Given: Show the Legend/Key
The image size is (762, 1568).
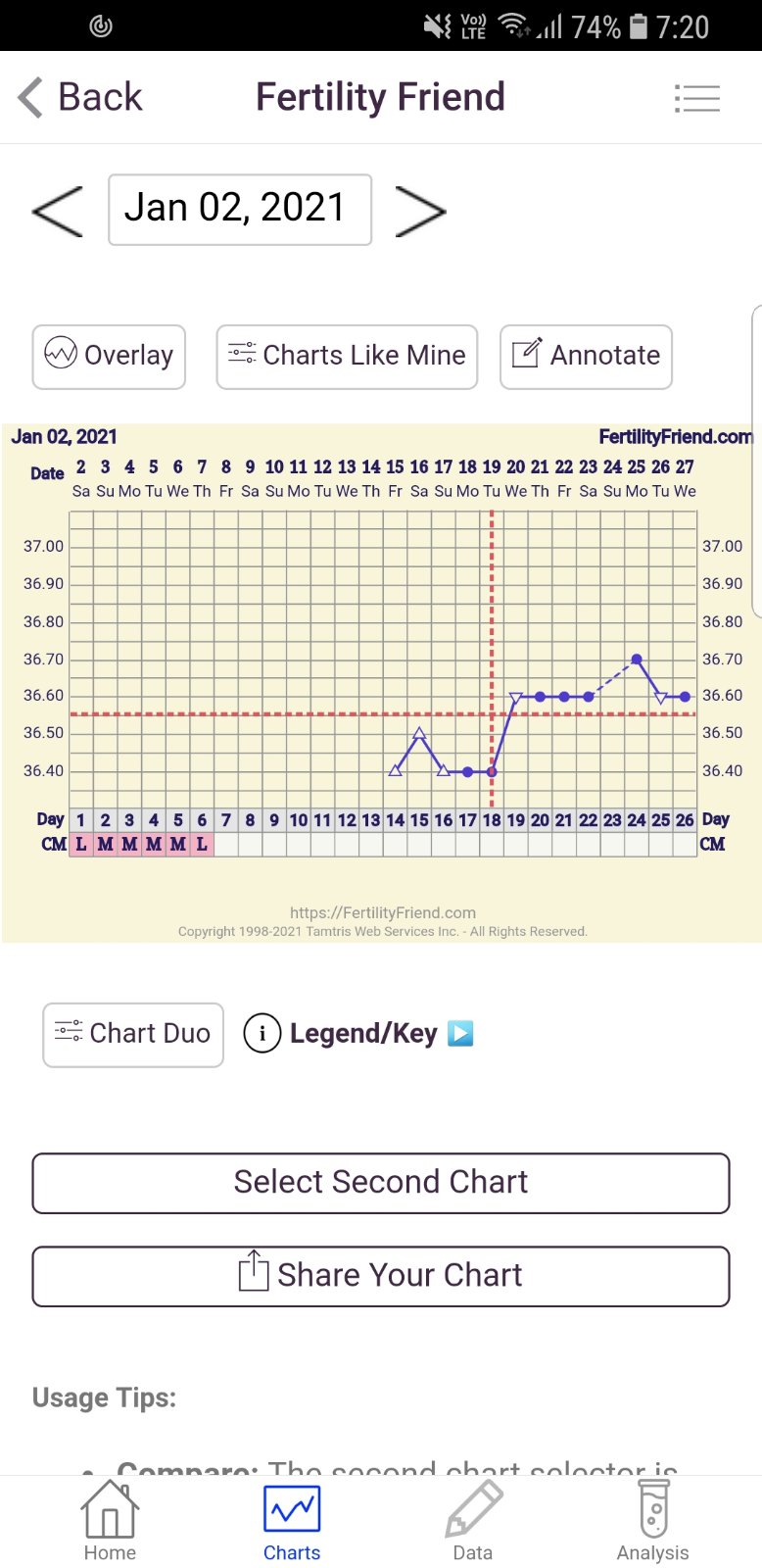Looking at the screenshot, I should pos(358,1034).
